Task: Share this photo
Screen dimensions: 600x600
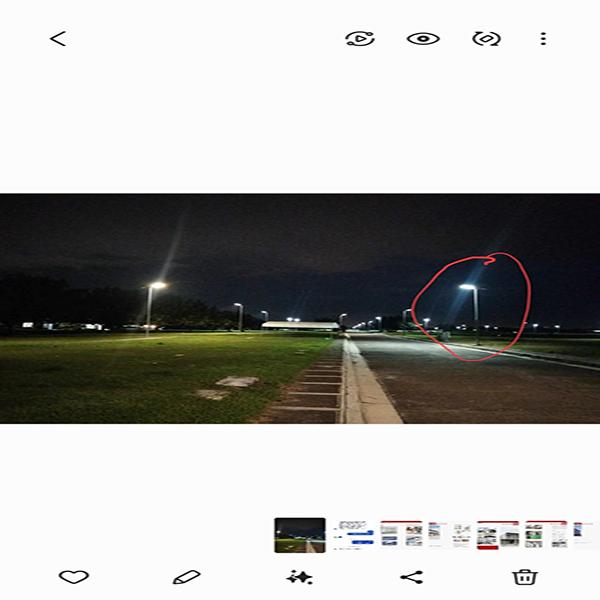Action: pos(411,577)
